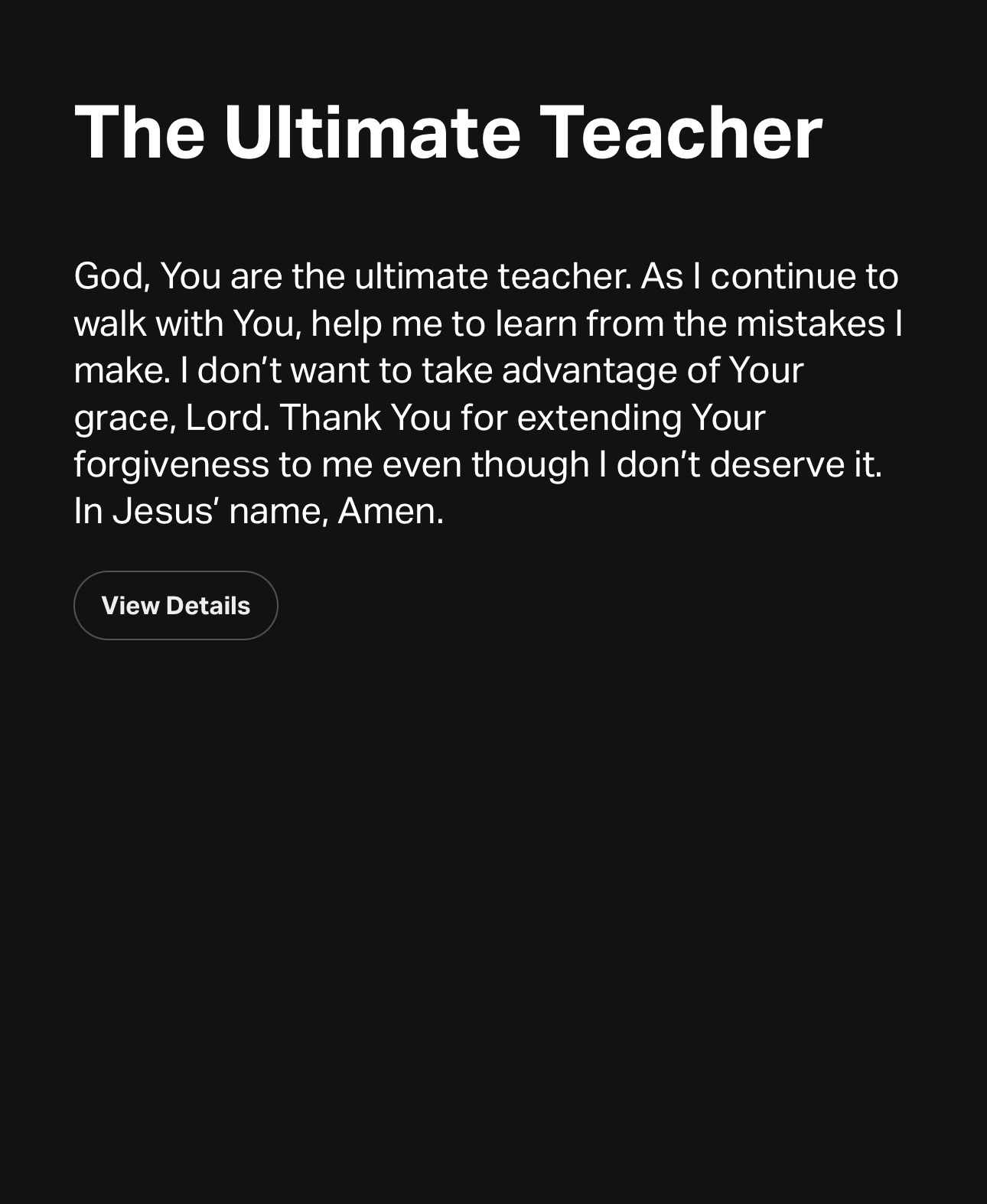
Task: Open View Details for The Ultimate Teacher
Action: pos(175,605)
